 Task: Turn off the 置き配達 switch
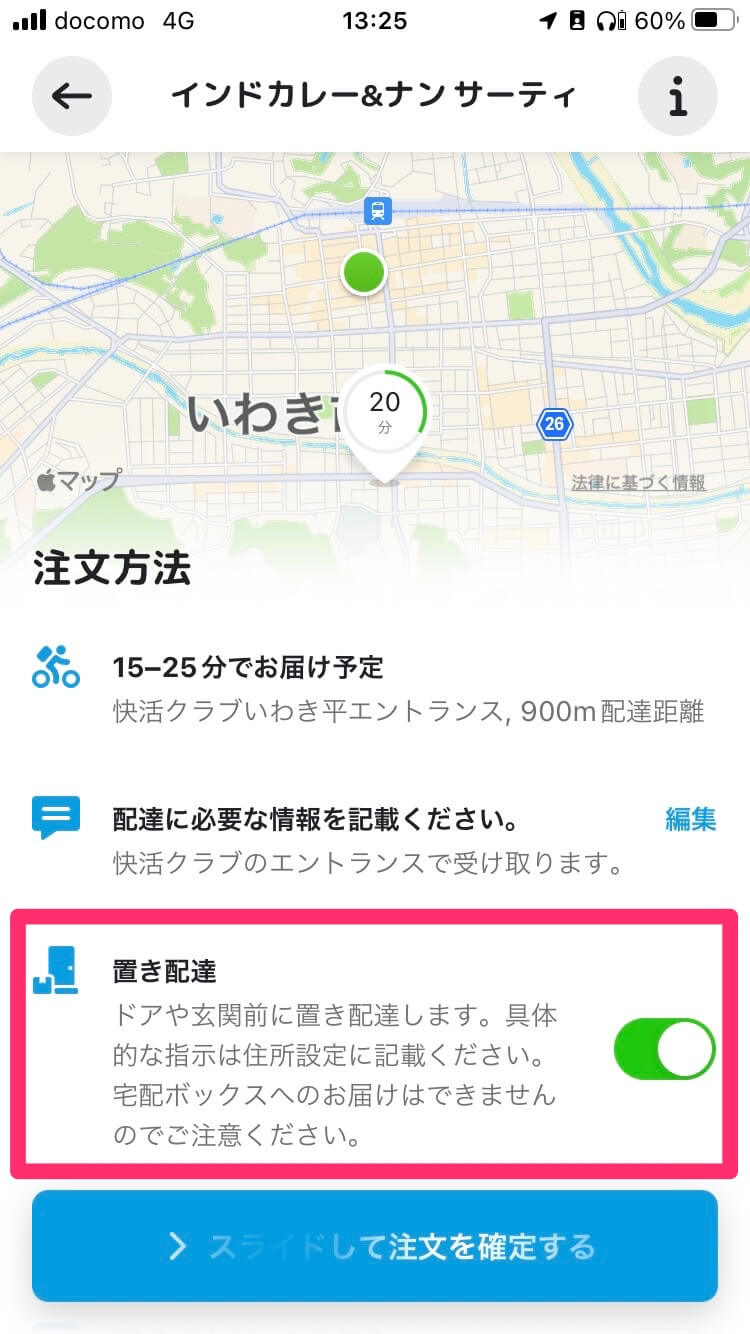(x=664, y=1049)
